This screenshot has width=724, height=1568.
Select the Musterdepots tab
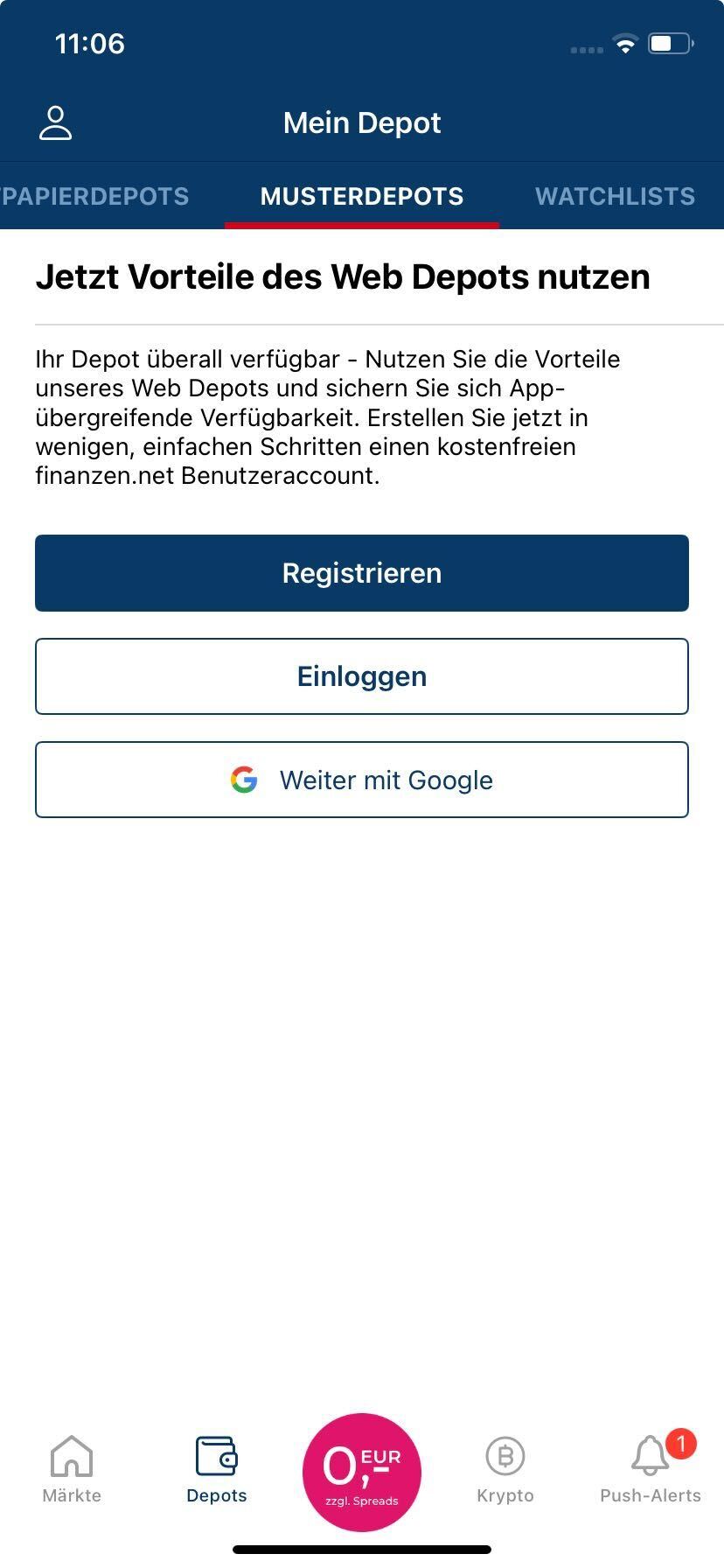pos(362,196)
